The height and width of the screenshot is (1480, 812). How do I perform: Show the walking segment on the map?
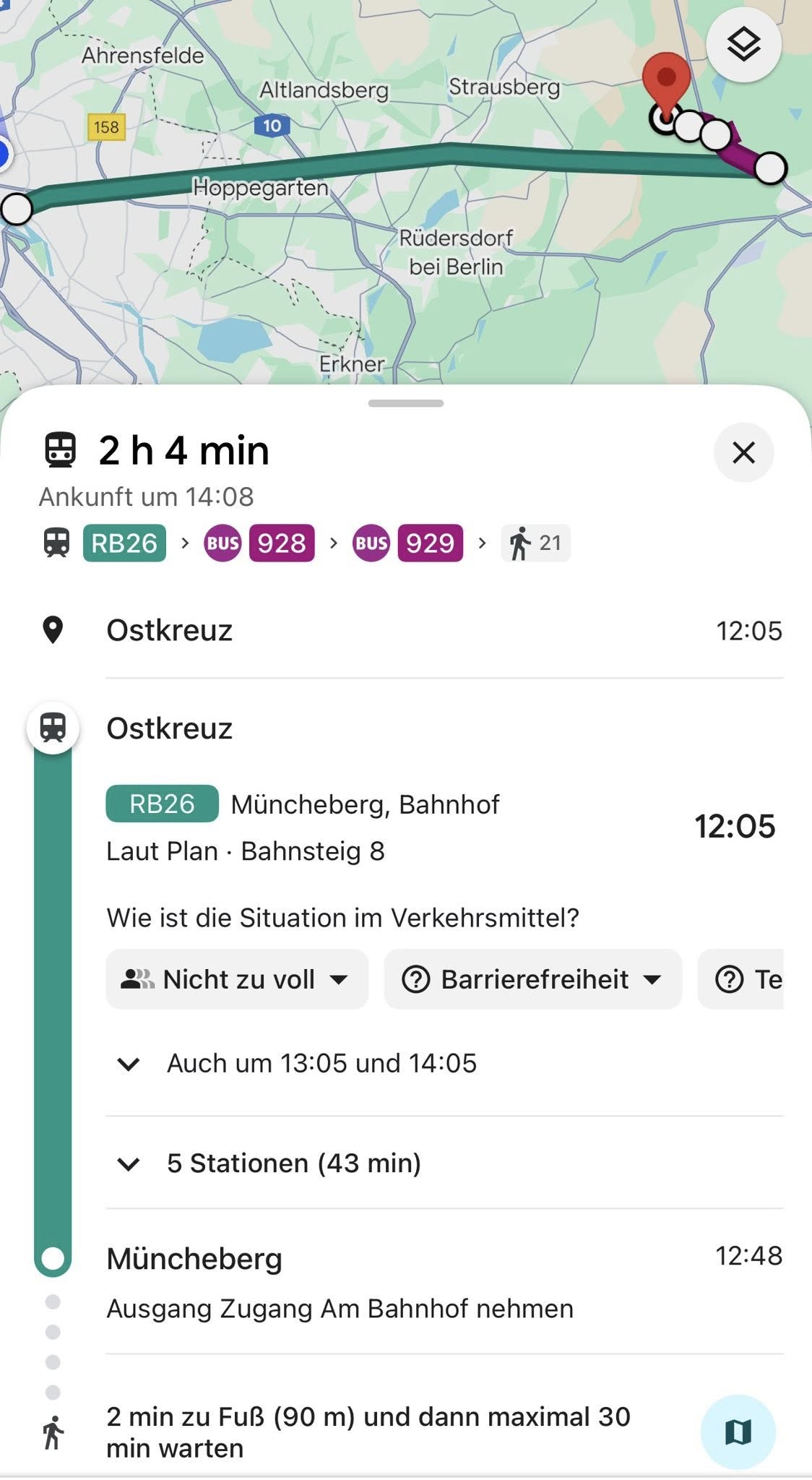(738, 1432)
